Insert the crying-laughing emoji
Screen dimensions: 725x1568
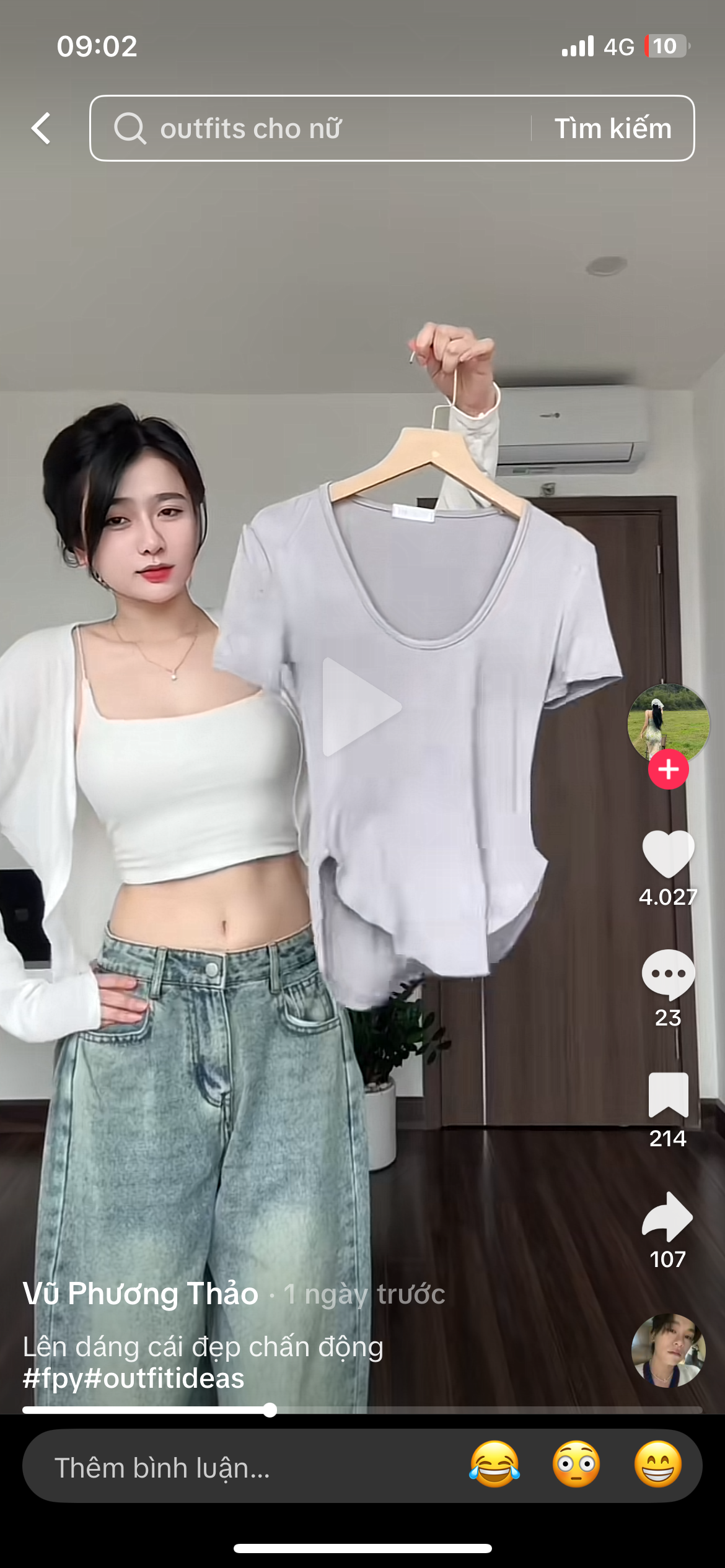(494, 1465)
